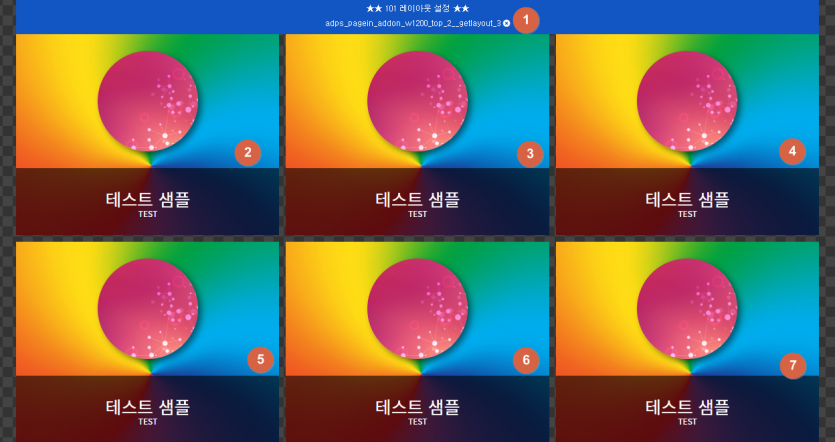Tap the small icon beside adps_pagein_addon layout name
Image resolution: width=835 pixels, height=442 pixels.
tap(506, 22)
